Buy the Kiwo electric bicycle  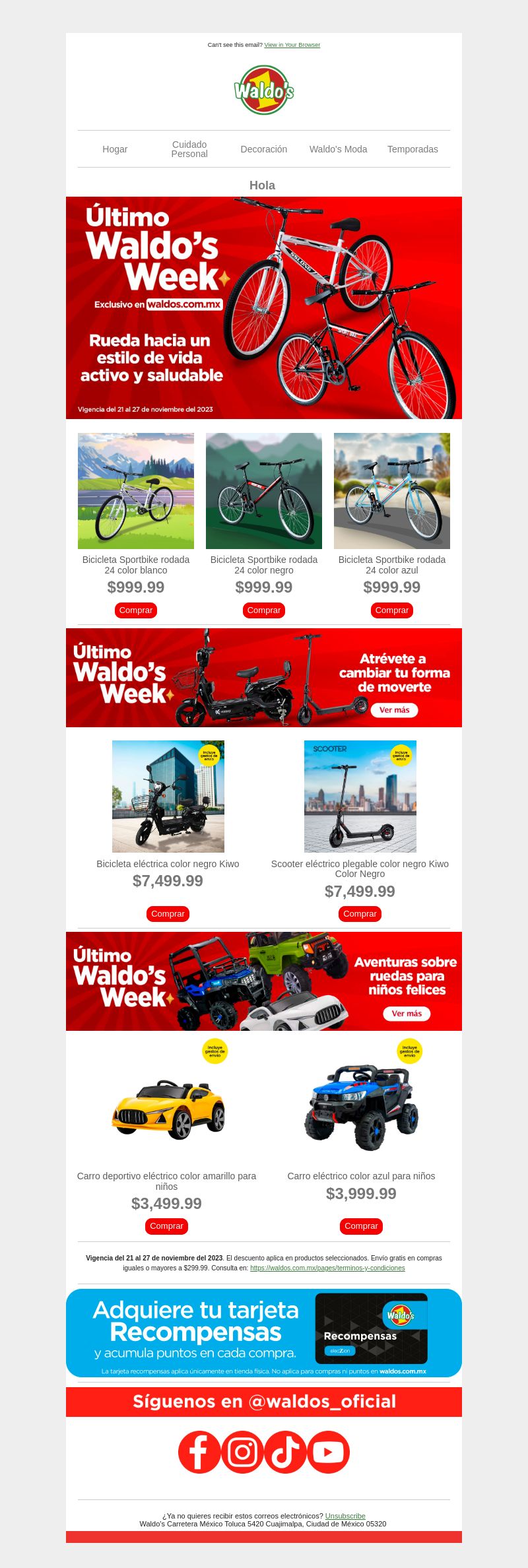coord(168,914)
